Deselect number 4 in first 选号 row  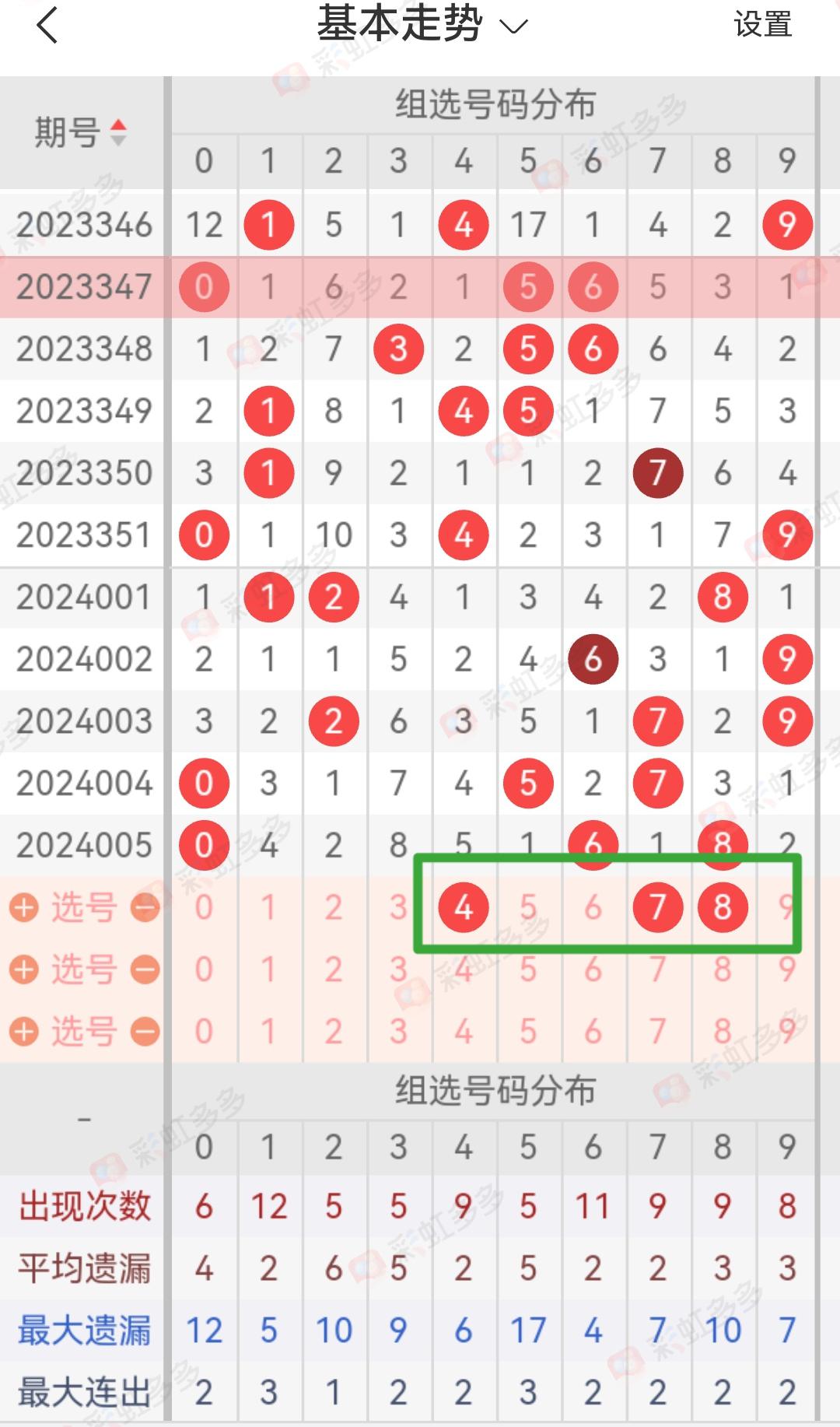pyautogui.click(x=464, y=907)
